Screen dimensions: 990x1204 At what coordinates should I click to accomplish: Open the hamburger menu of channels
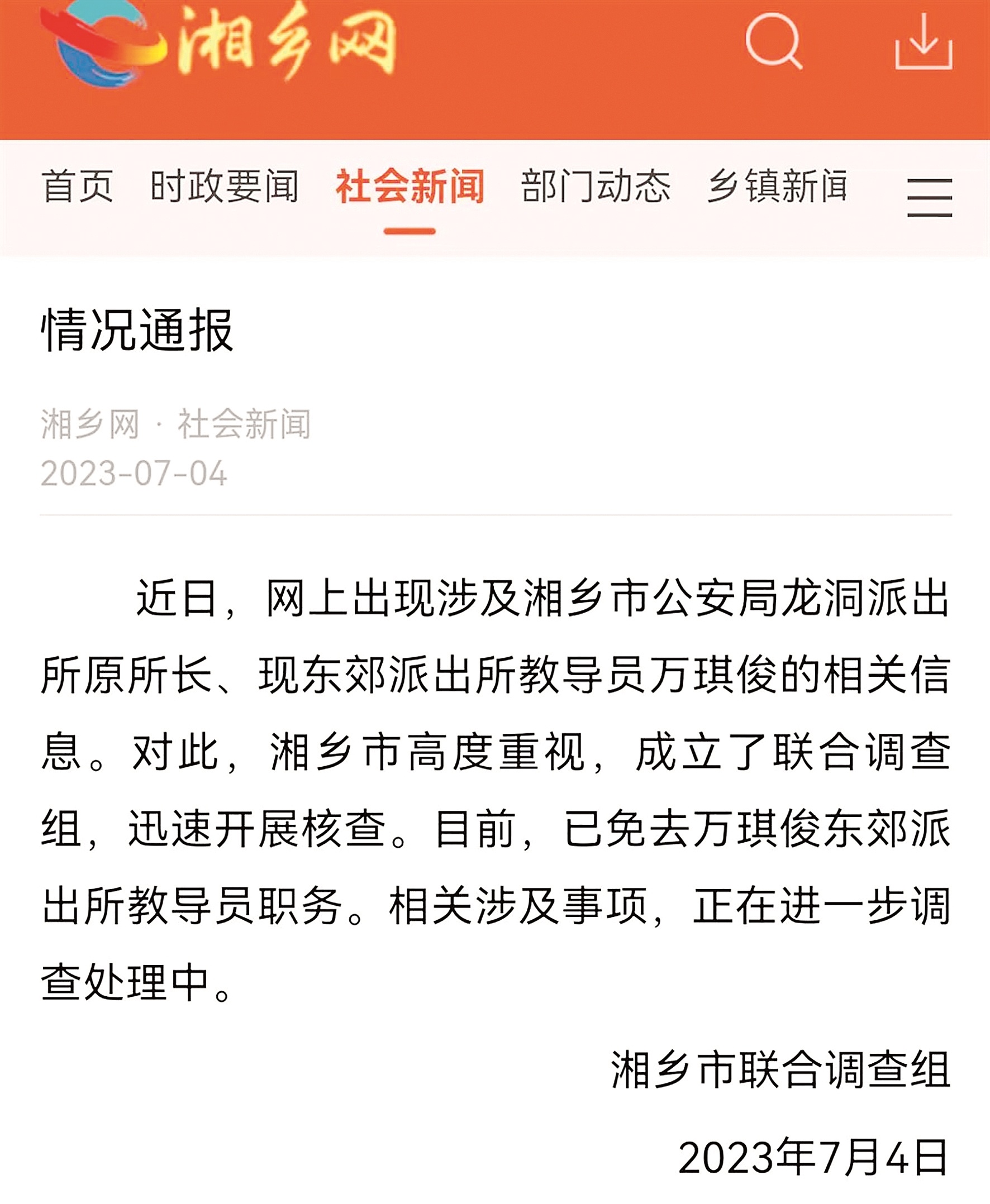pyautogui.click(x=929, y=198)
